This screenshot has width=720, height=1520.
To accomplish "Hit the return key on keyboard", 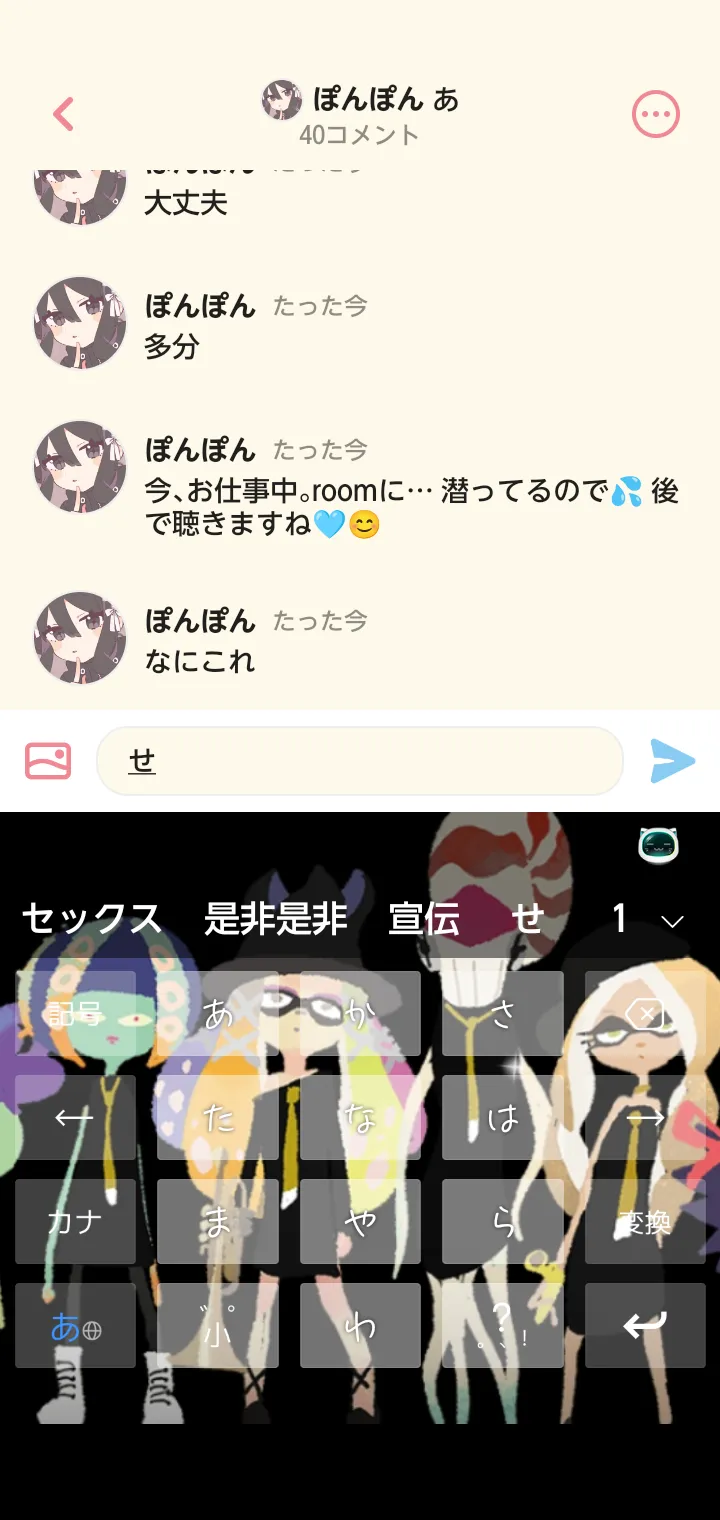I will point(645,1326).
